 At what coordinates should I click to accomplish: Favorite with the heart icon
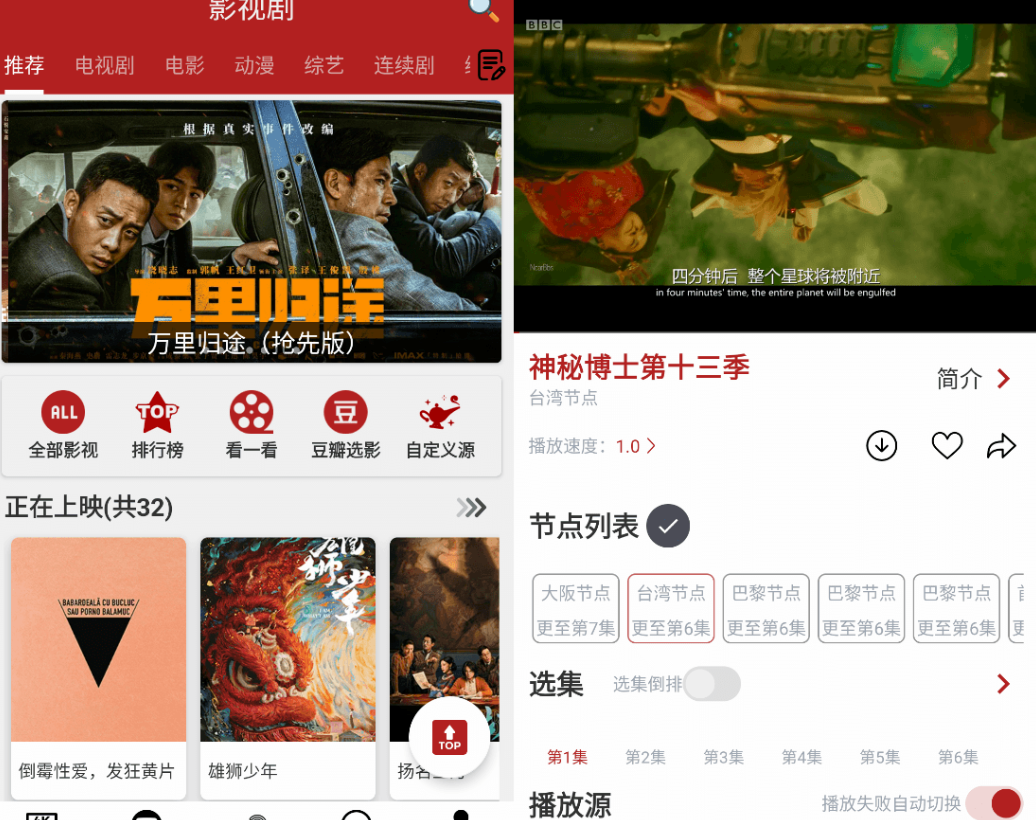click(x=946, y=446)
